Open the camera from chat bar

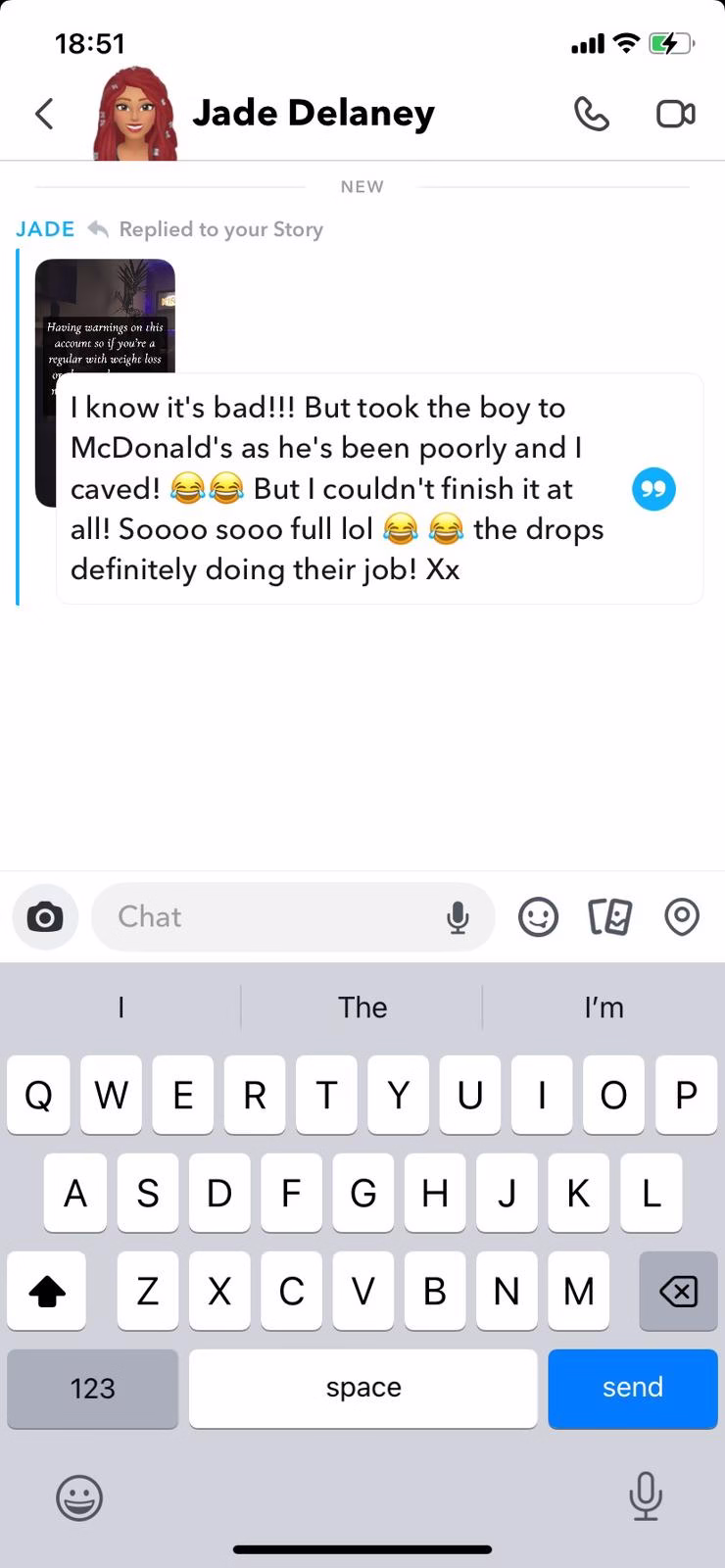[45, 917]
